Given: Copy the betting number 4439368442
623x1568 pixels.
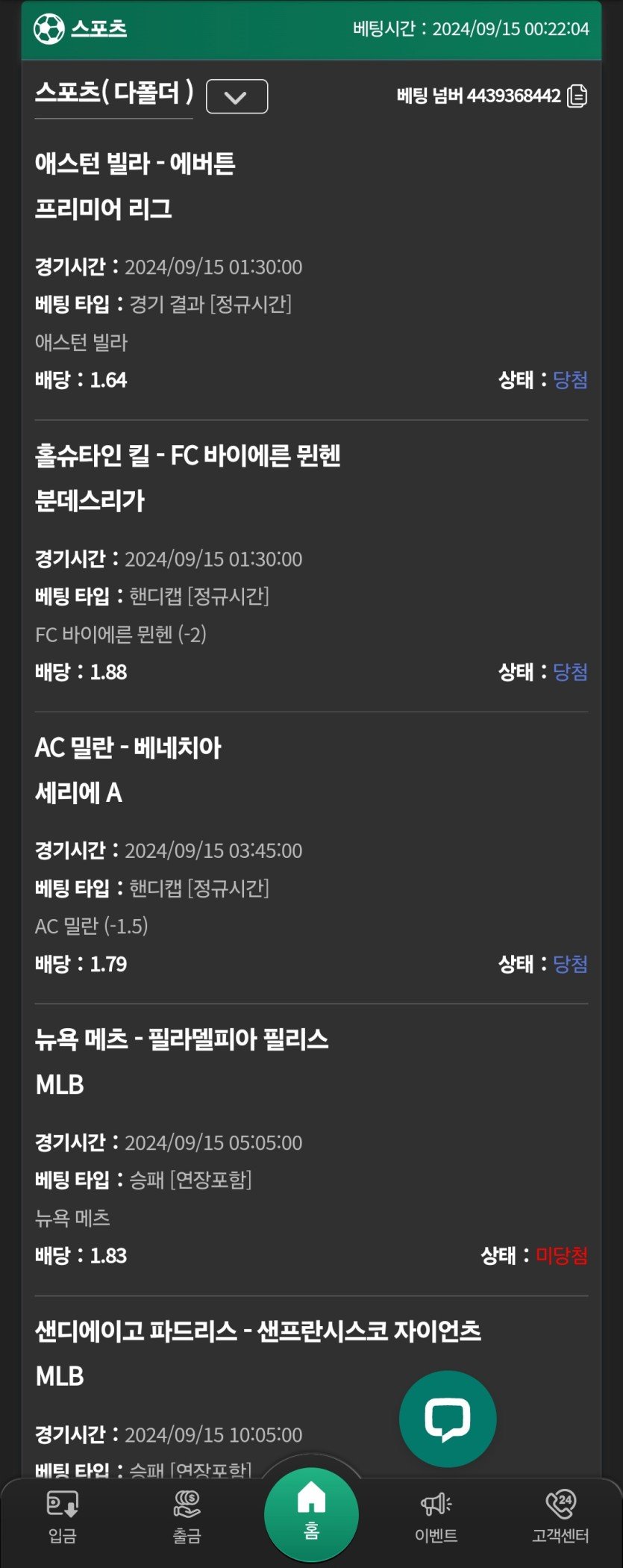Looking at the screenshot, I should pyautogui.click(x=577, y=96).
